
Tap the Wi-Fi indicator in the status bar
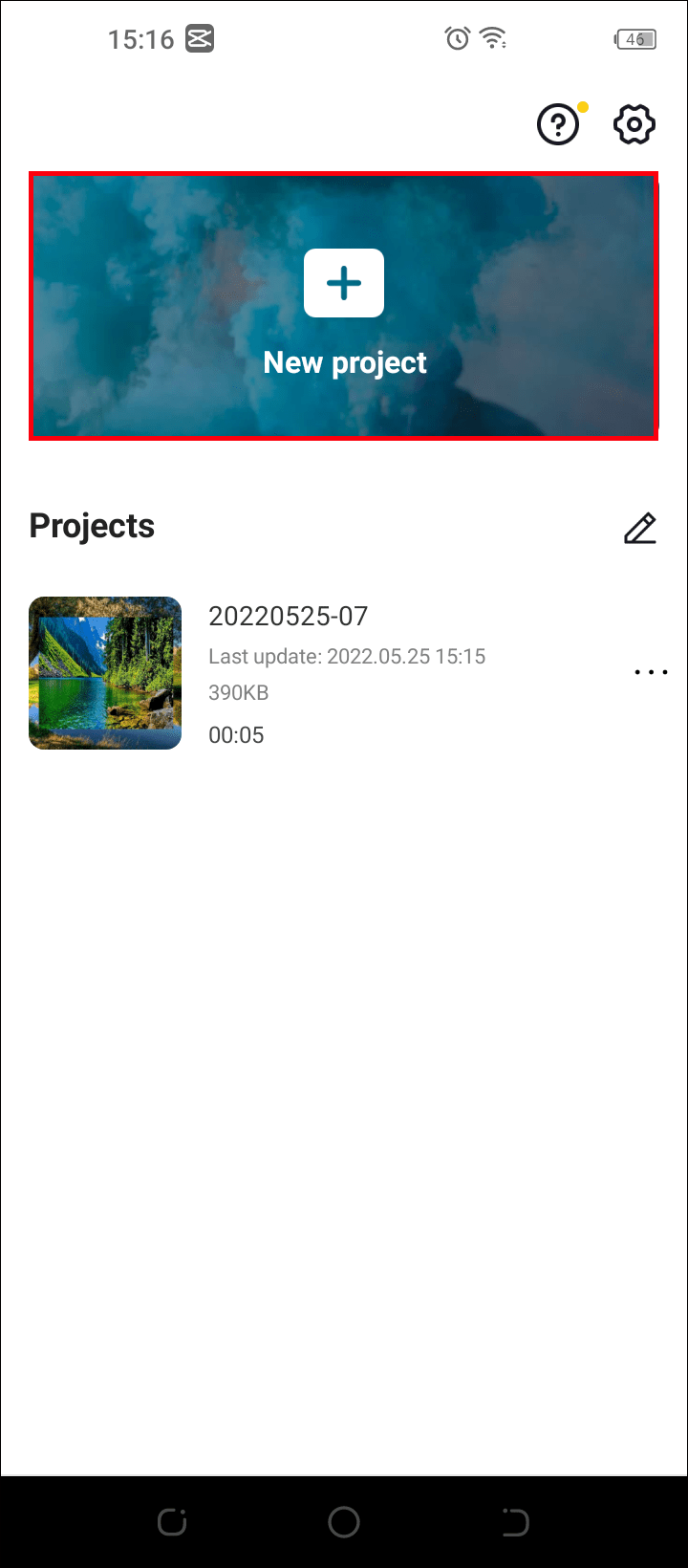pyautogui.click(x=490, y=38)
